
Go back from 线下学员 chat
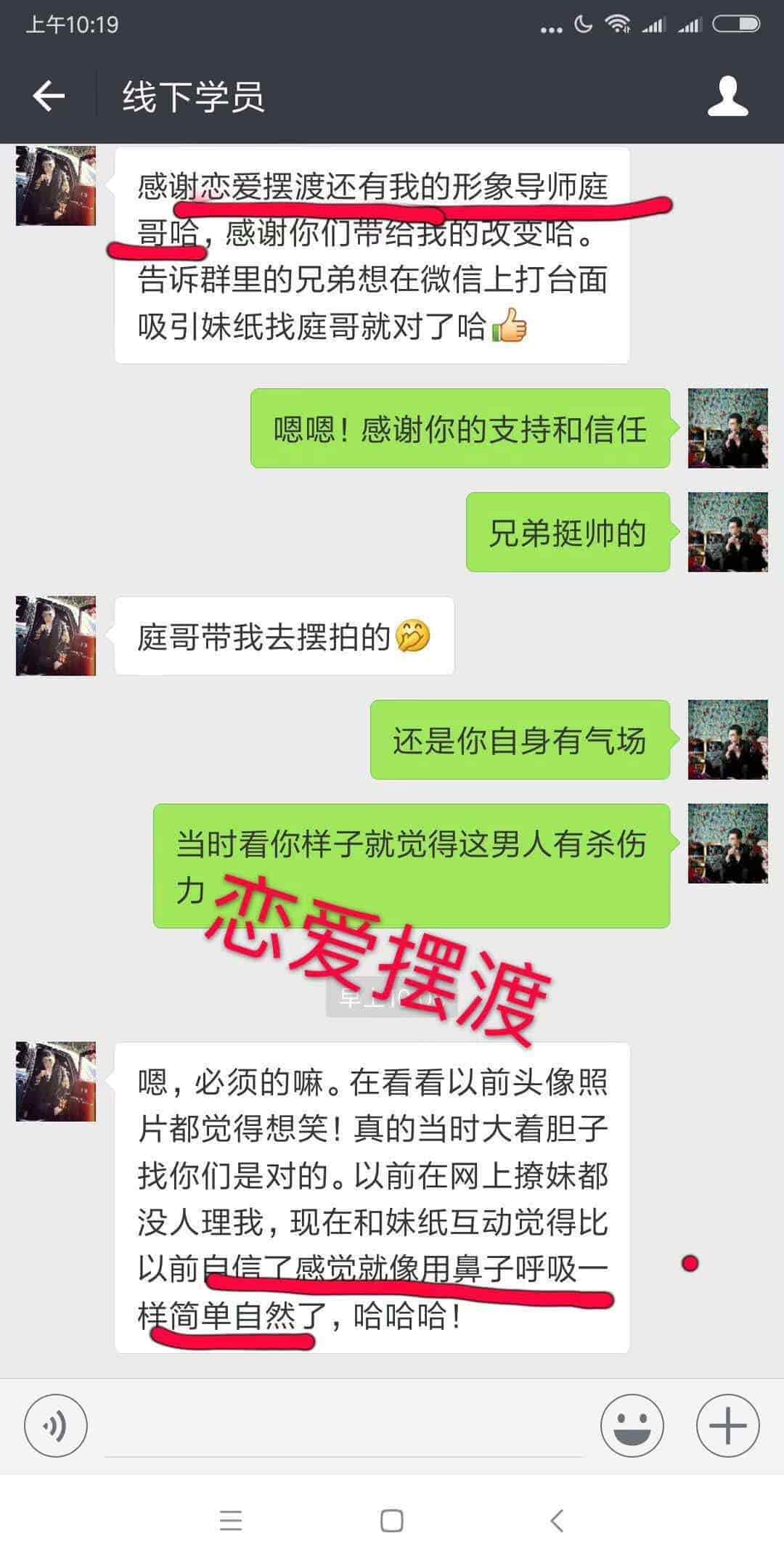click(49, 96)
